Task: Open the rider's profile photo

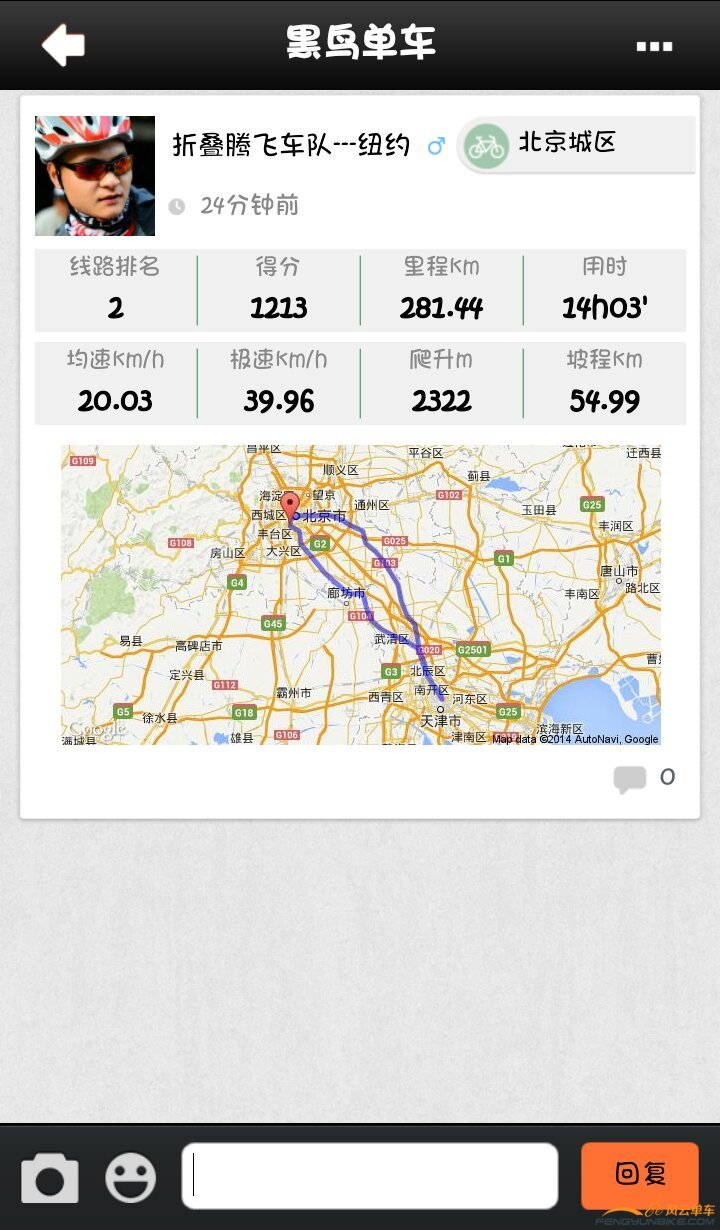Action: click(x=95, y=176)
